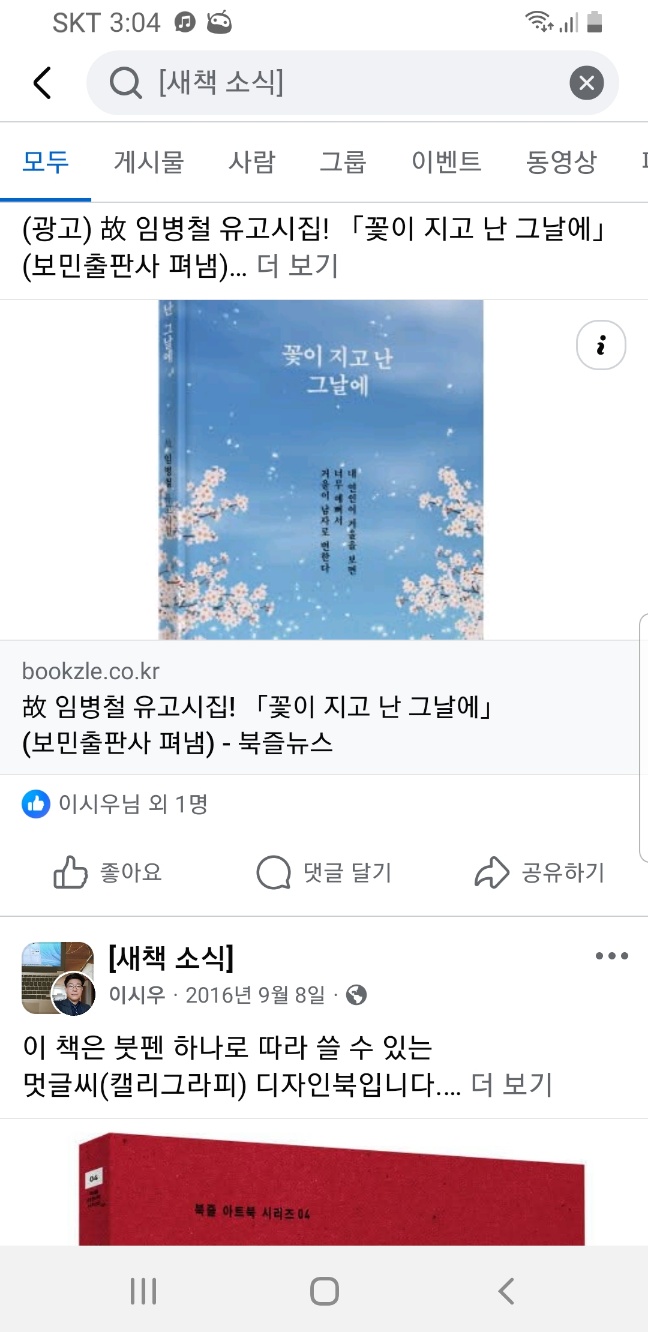Screen dimensions: 648x1332
Task: Go back using the top-left arrow
Action: point(42,83)
